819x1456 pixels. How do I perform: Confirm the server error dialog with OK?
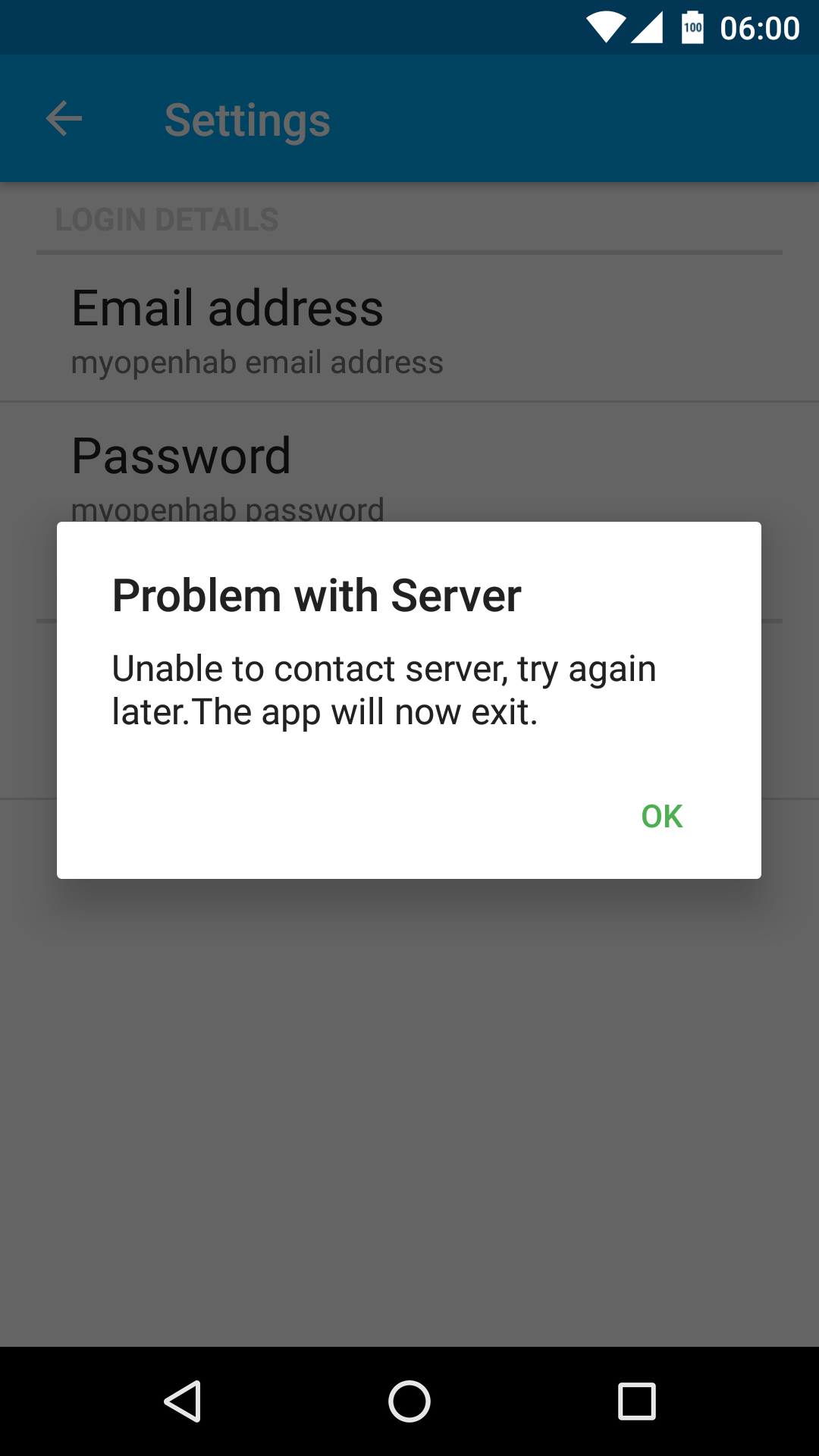point(661,817)
